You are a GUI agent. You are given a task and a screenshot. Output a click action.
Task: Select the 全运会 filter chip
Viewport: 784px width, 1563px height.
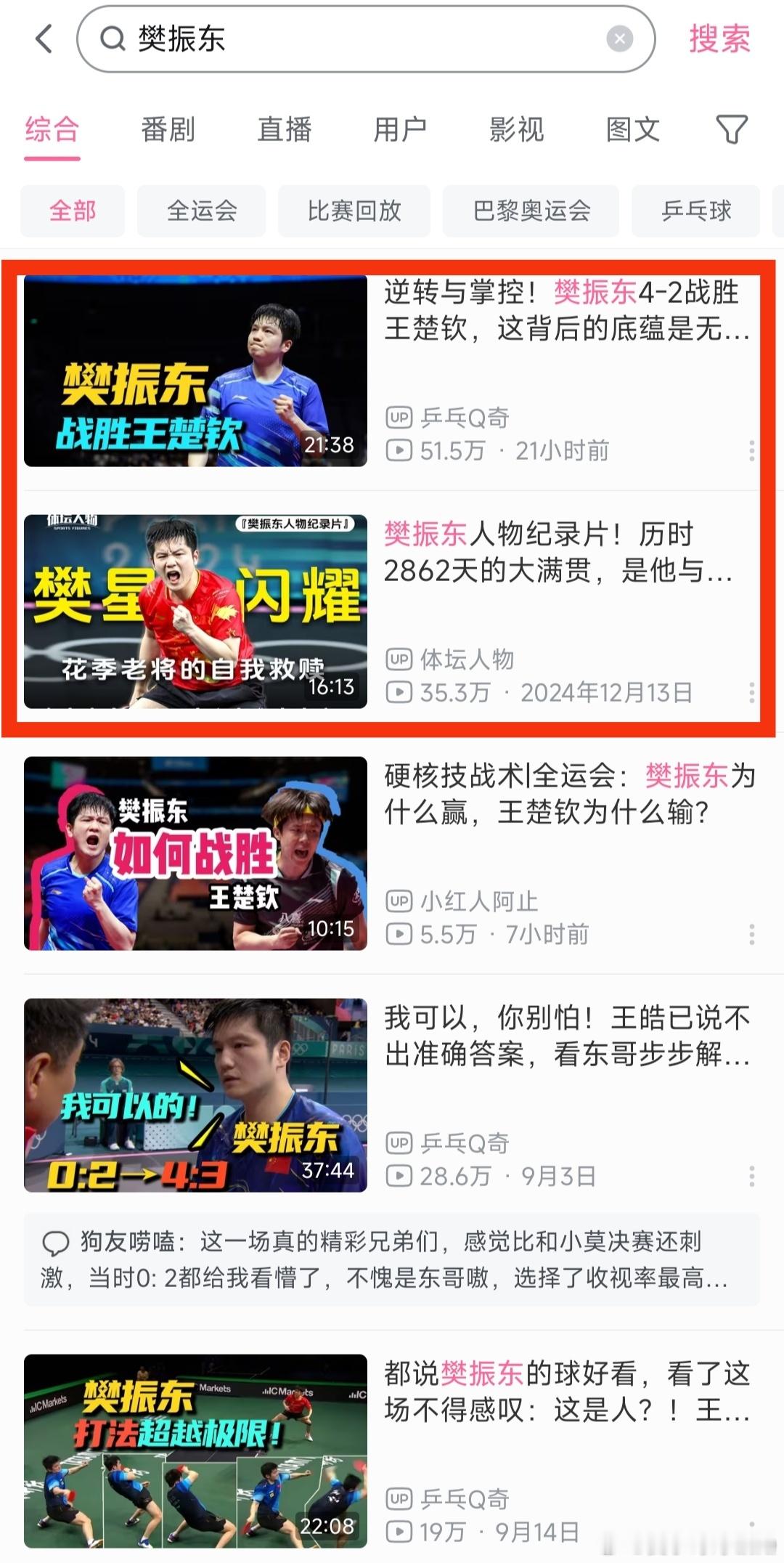coord(202,211)
